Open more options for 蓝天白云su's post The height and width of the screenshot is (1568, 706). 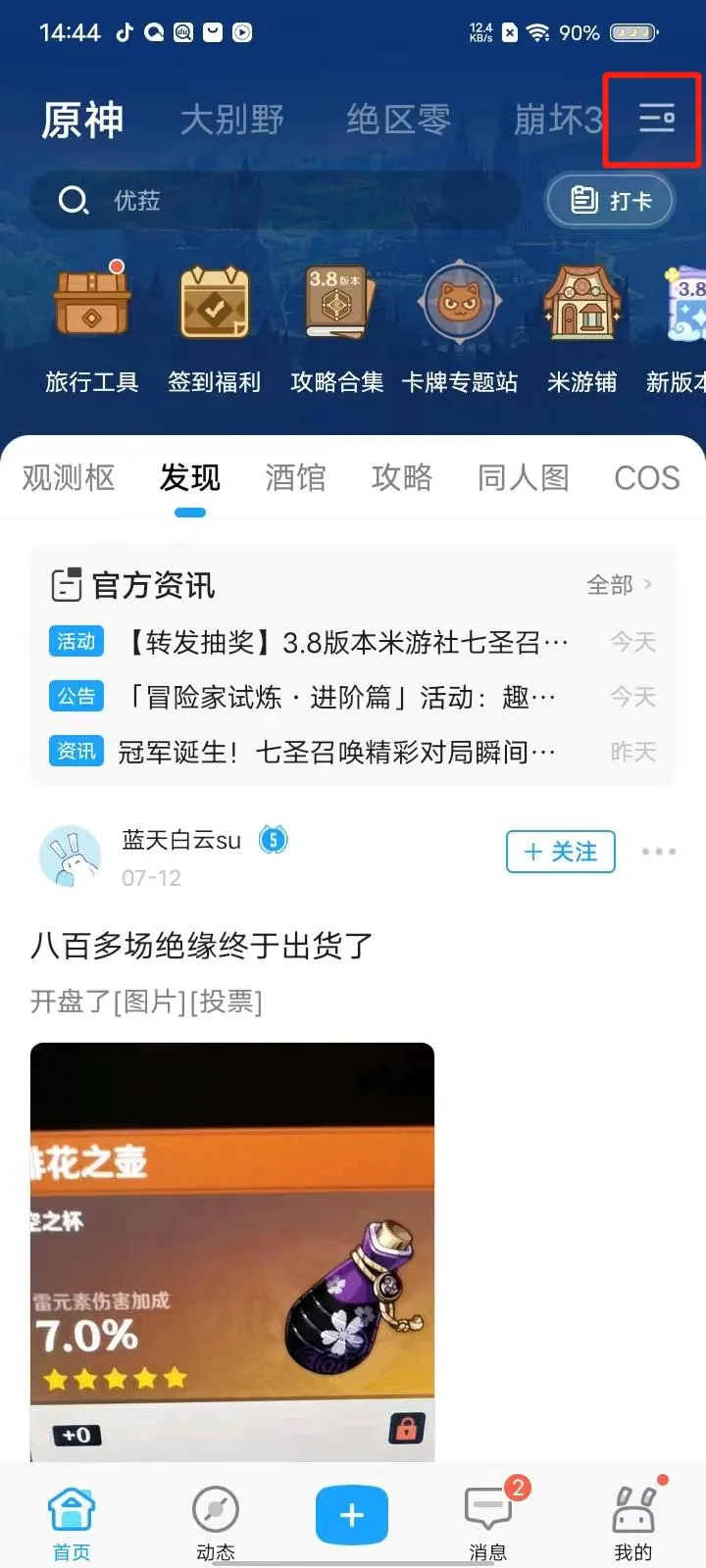pyautogui.click(x=658, y=852)
